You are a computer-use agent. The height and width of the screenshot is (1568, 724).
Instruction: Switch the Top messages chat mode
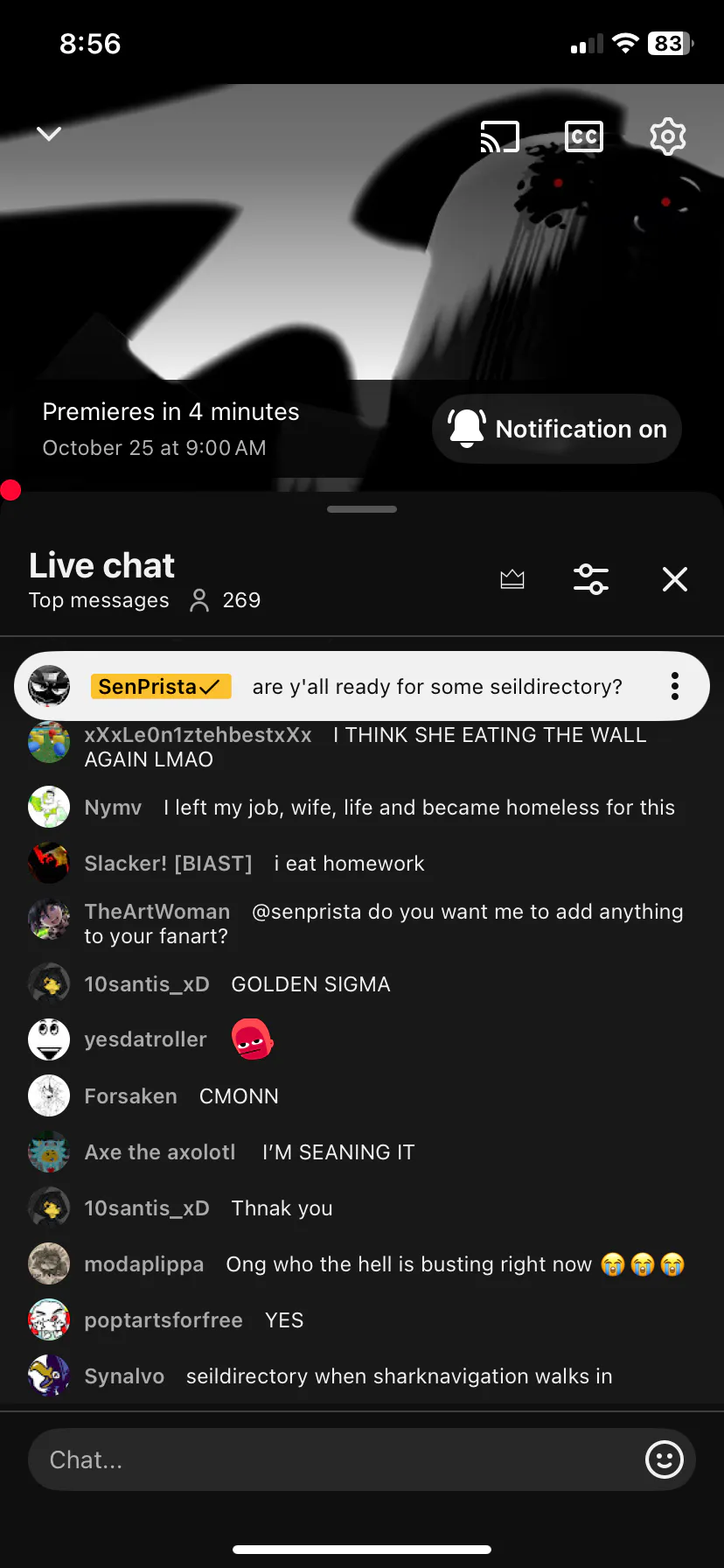click(x=99, y=600)
